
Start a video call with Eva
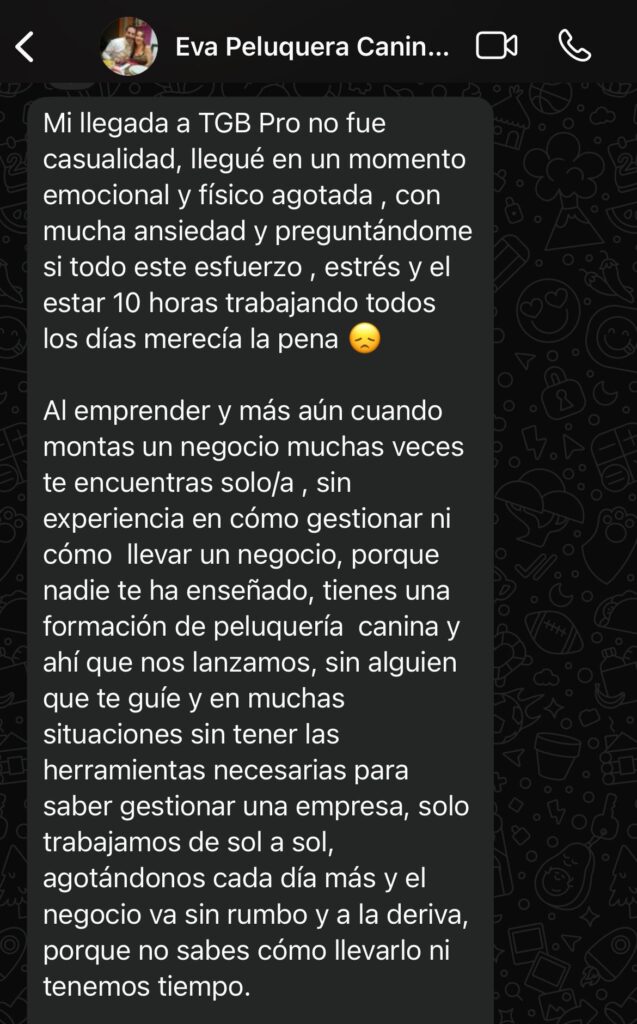pyautogui.click(x=497, y=46)
